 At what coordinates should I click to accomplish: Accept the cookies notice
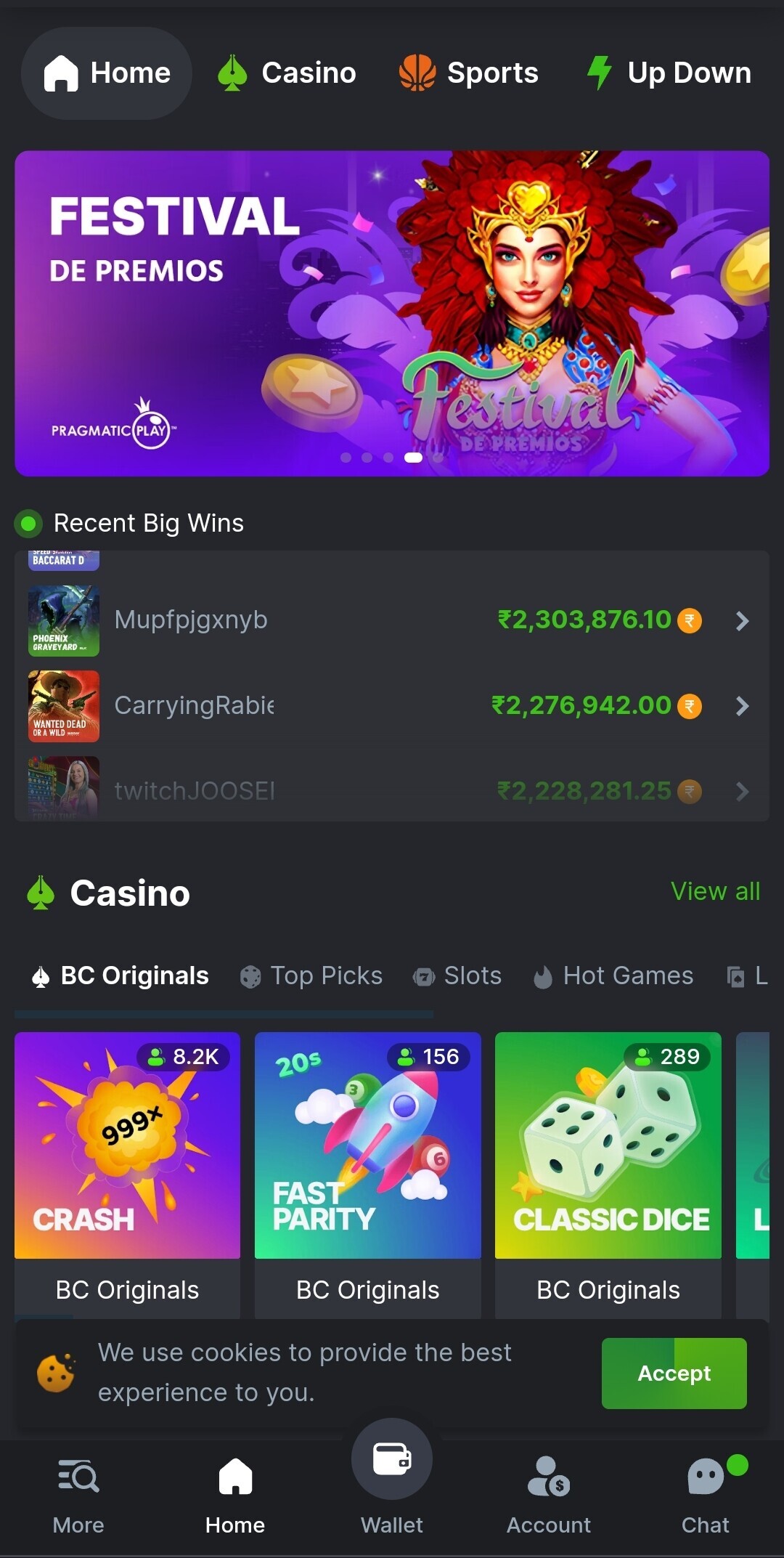[x=674, y=1374]
